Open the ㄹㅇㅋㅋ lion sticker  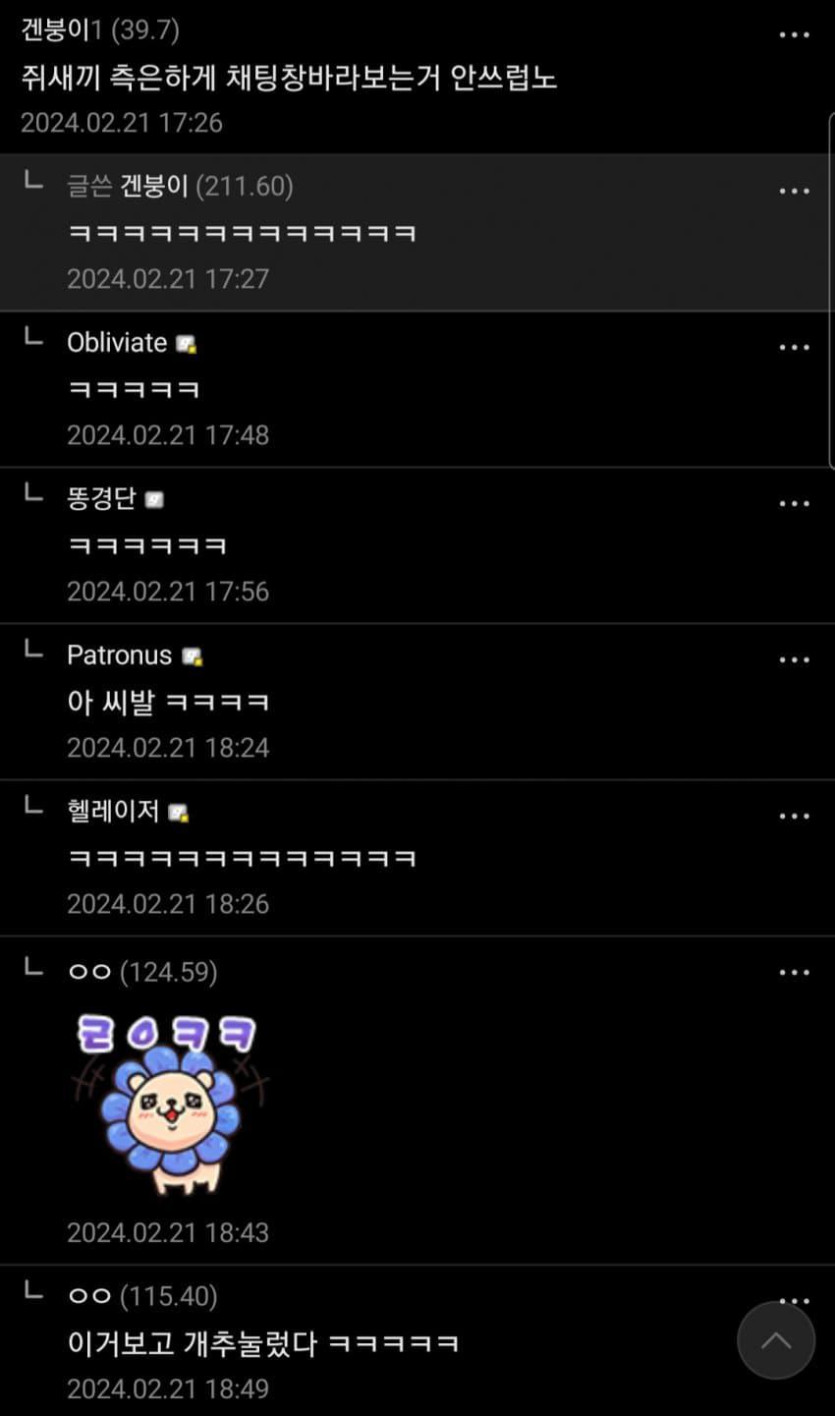click(170, 1103)
